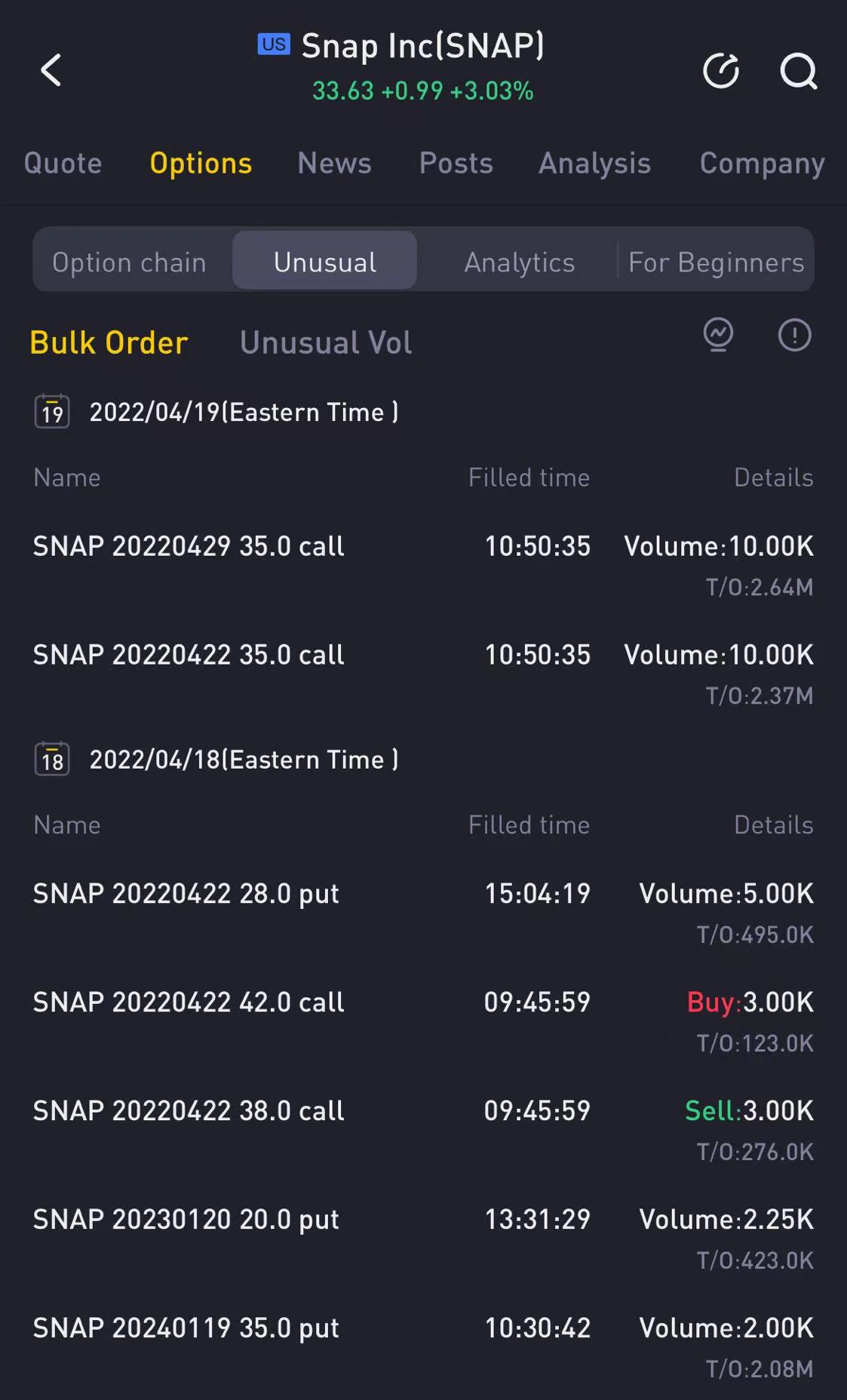Switch to the Company tab
Viewport: 847px width, 1400px height.
coord(762,164)
